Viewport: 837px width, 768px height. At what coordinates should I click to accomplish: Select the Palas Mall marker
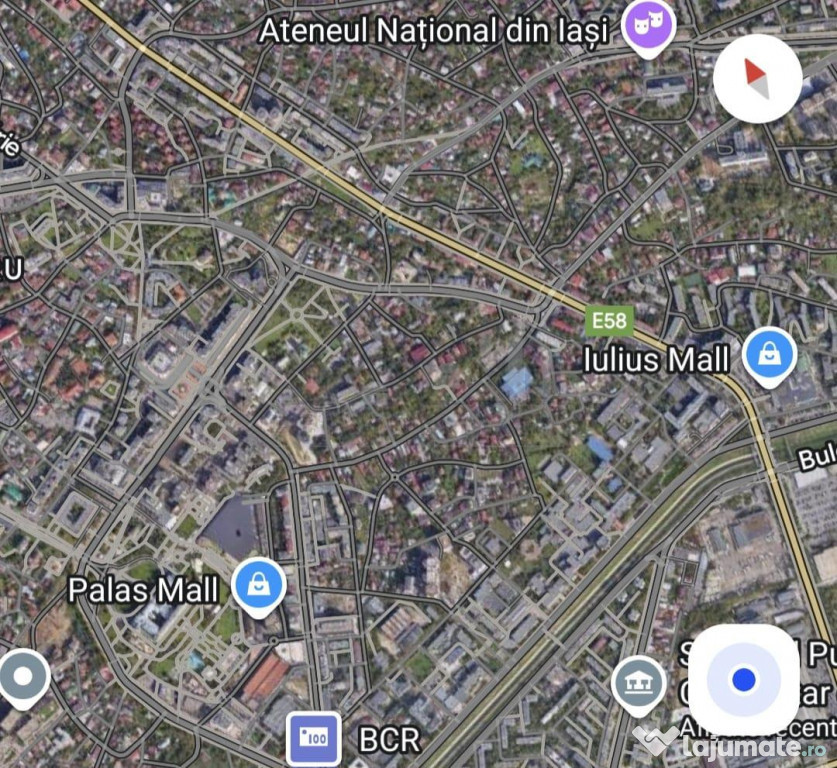pyautogui.click(x=259, y=585)
